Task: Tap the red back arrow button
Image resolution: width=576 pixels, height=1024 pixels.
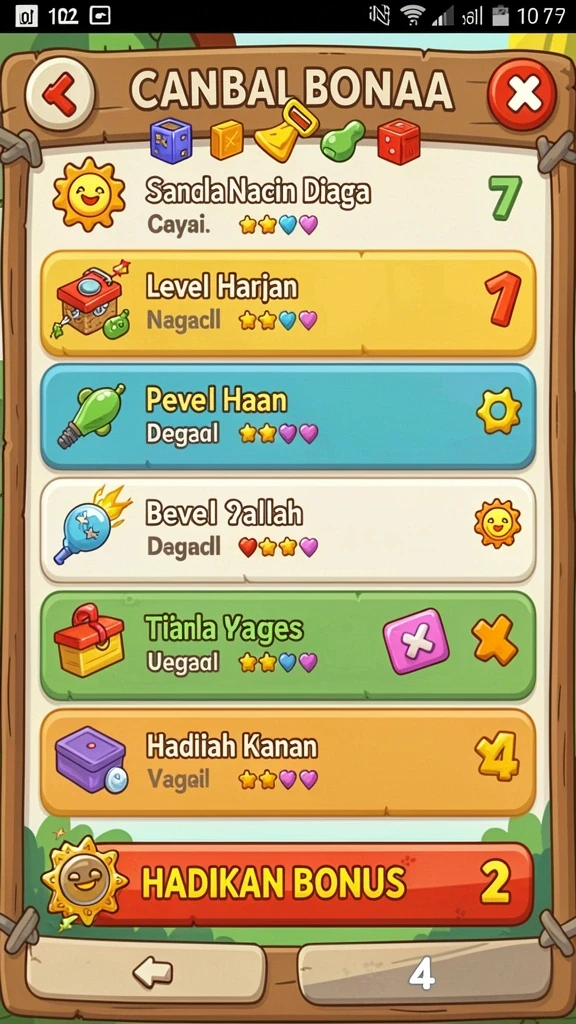Action: click(59, 93)
